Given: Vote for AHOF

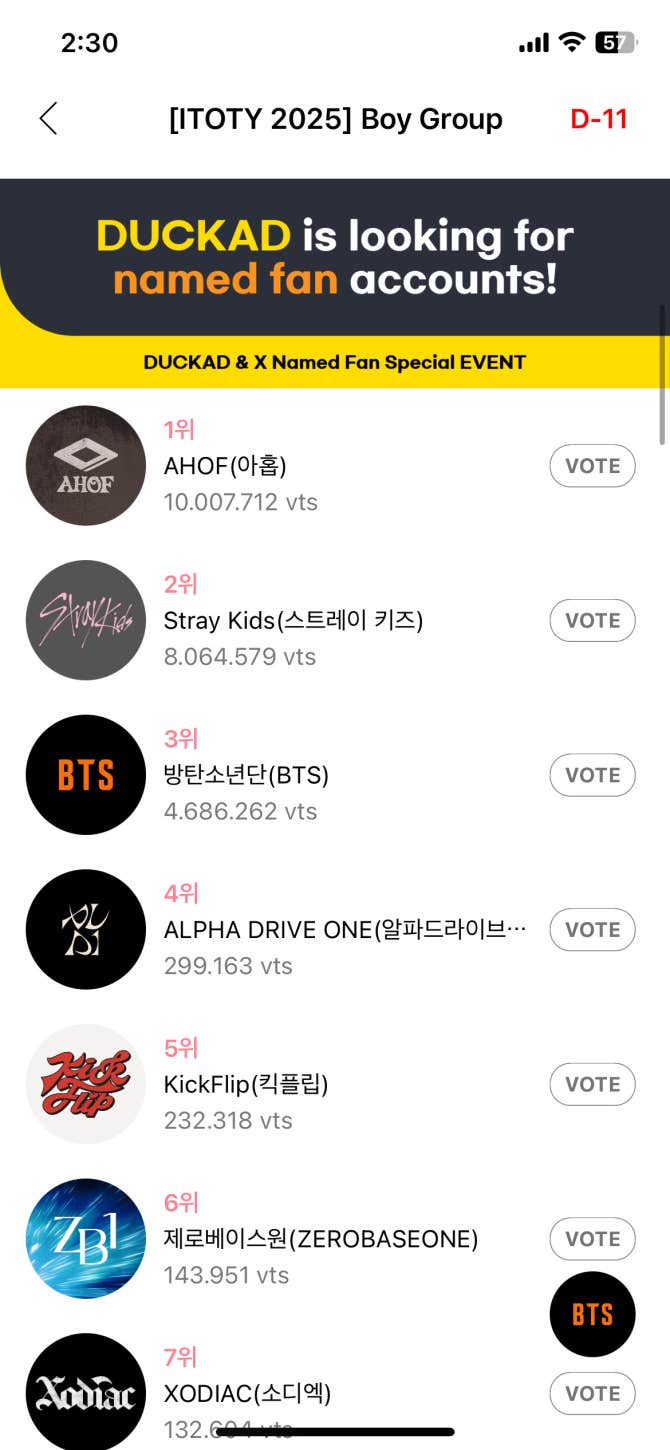Looking at the screenshot, I should [592, 466].
